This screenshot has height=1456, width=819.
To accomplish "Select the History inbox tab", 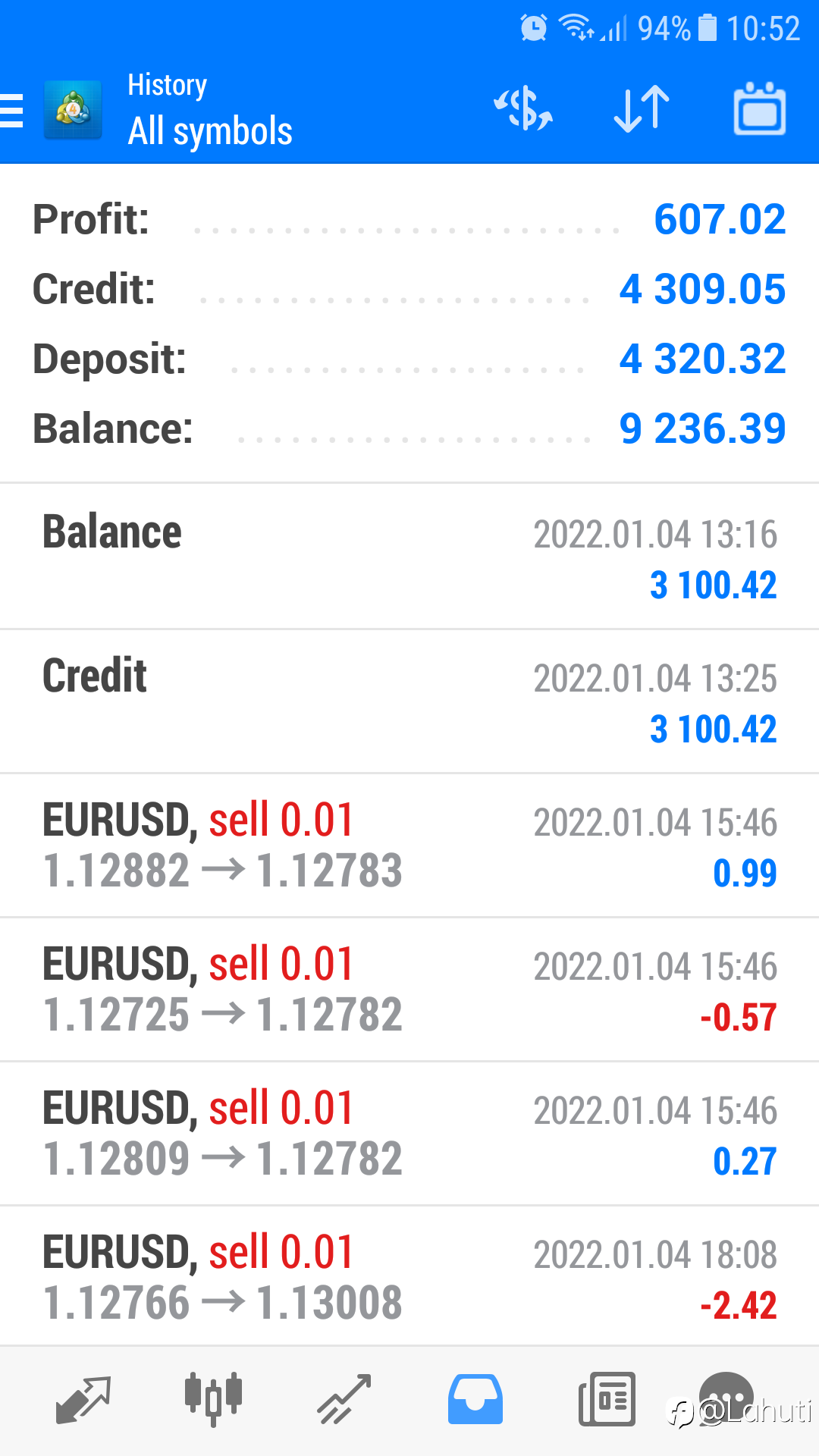I will 475,1400.
